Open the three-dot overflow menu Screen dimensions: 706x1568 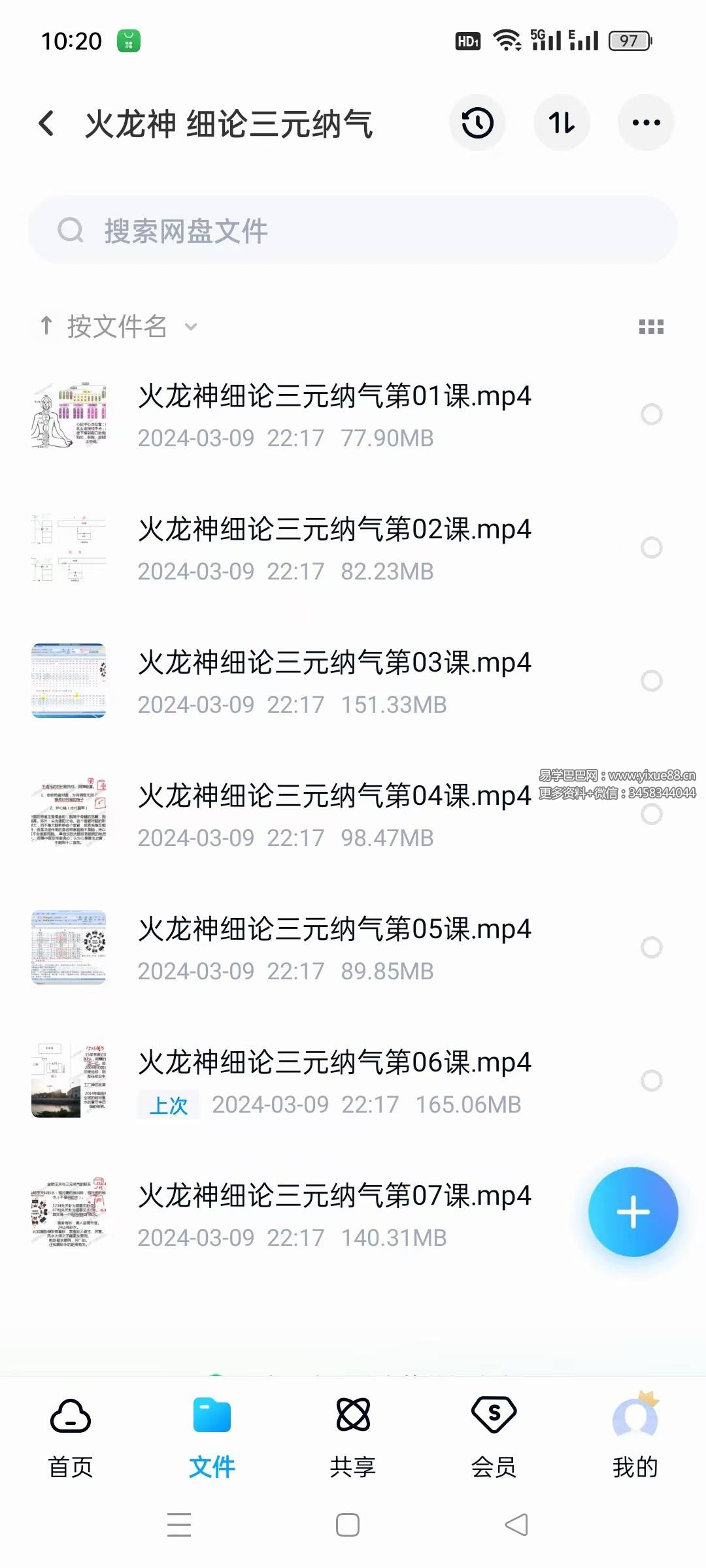pos(646,123)
